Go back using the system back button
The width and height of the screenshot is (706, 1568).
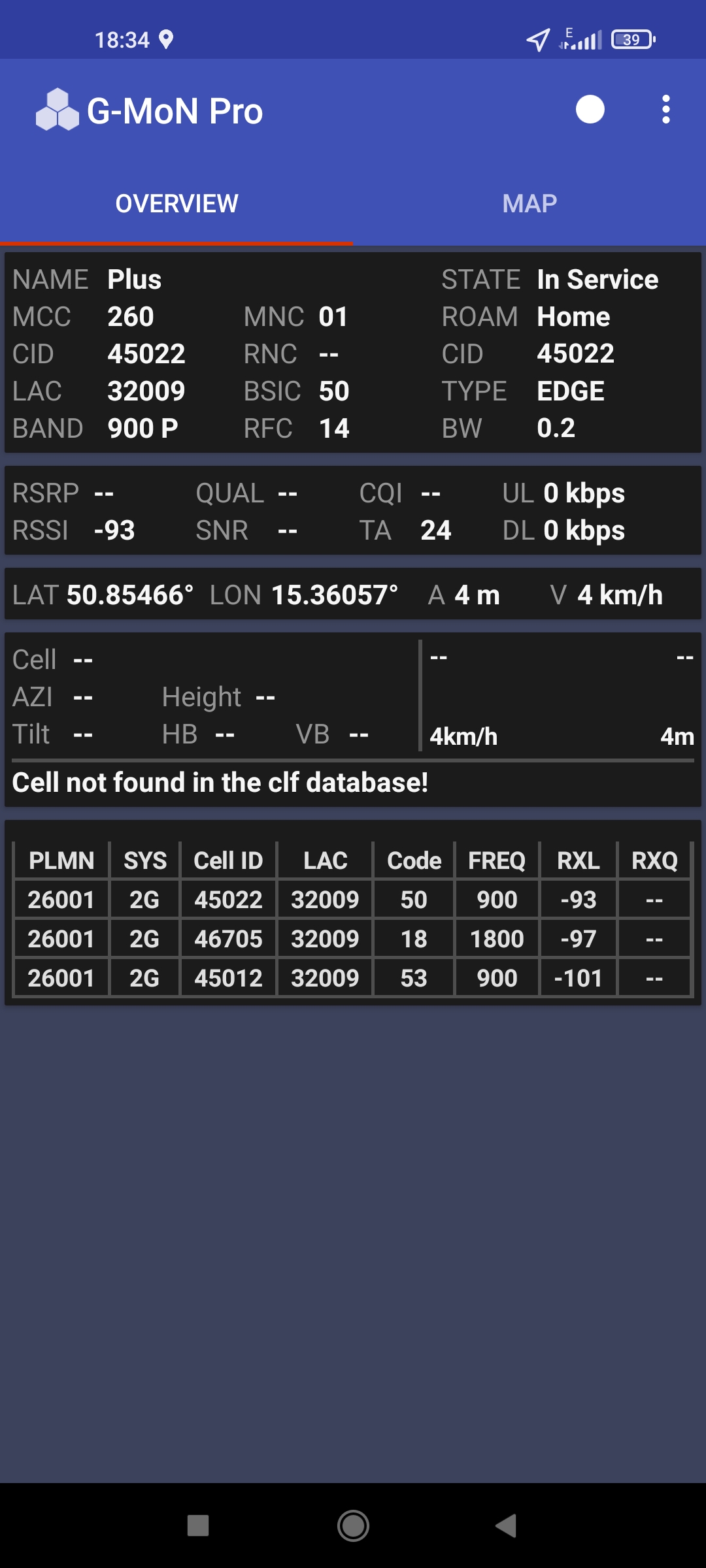[x=506, y=1526]
